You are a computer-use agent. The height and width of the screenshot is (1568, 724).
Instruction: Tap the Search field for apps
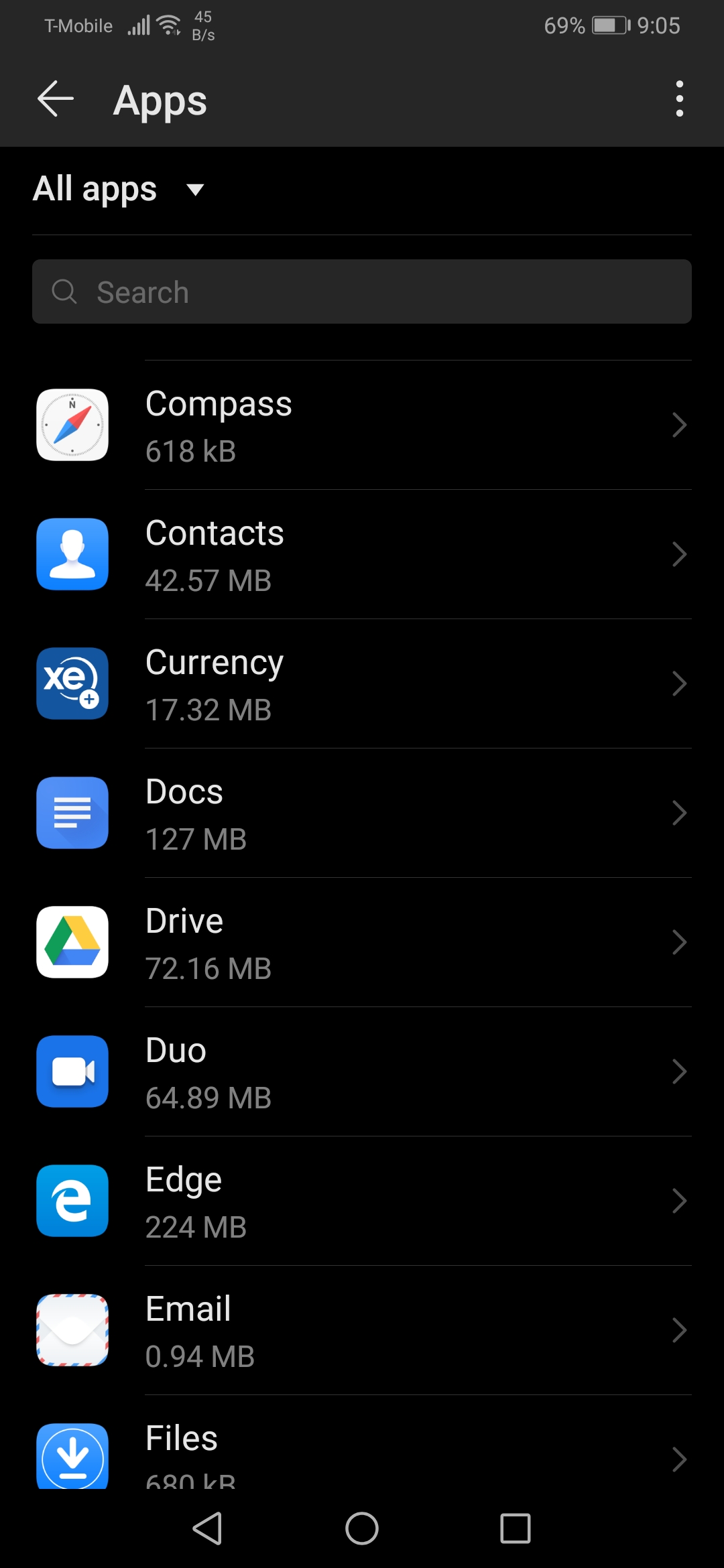click(x=362, y=292)
